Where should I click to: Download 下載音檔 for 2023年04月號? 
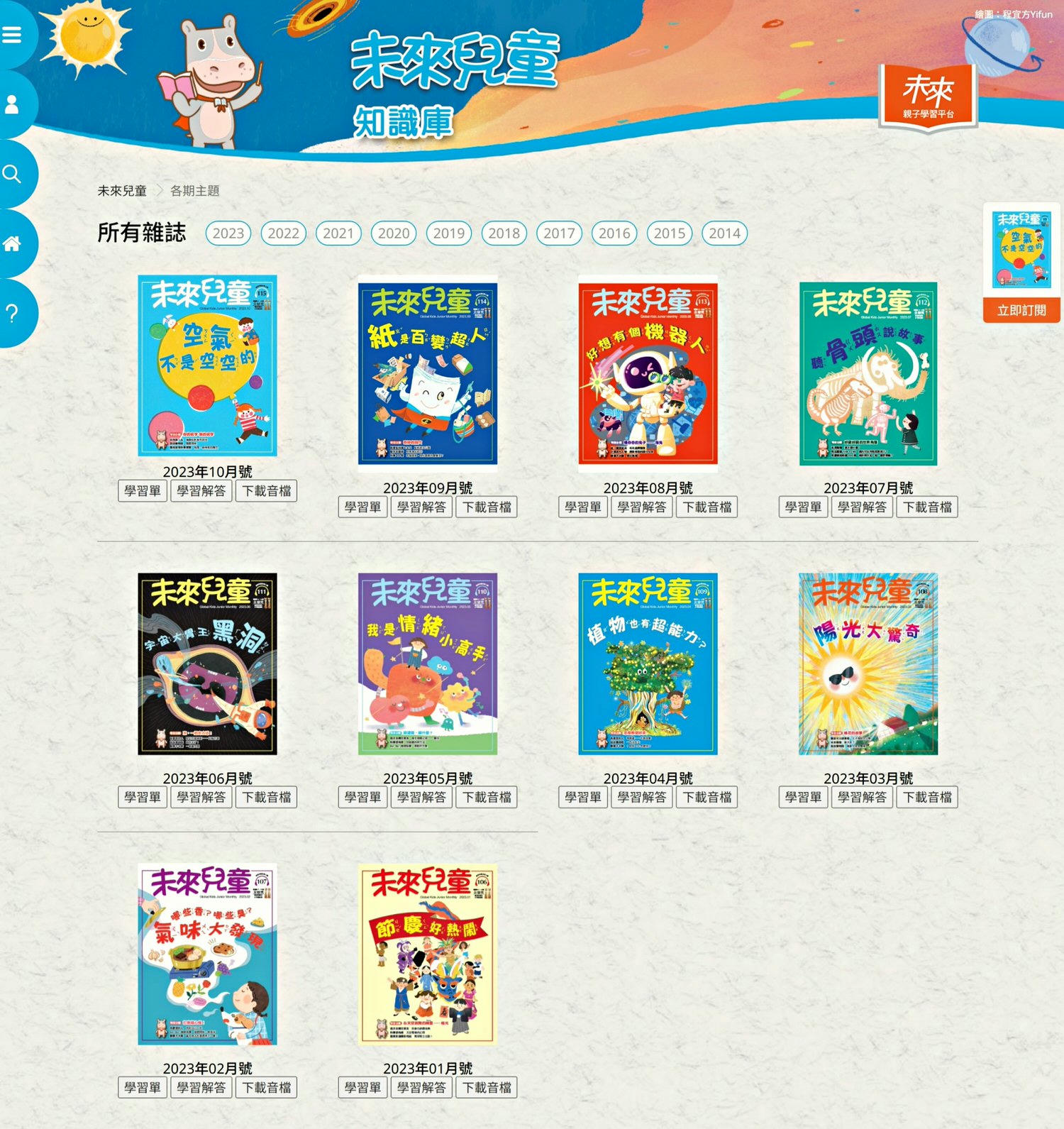[x=706, y=798]
